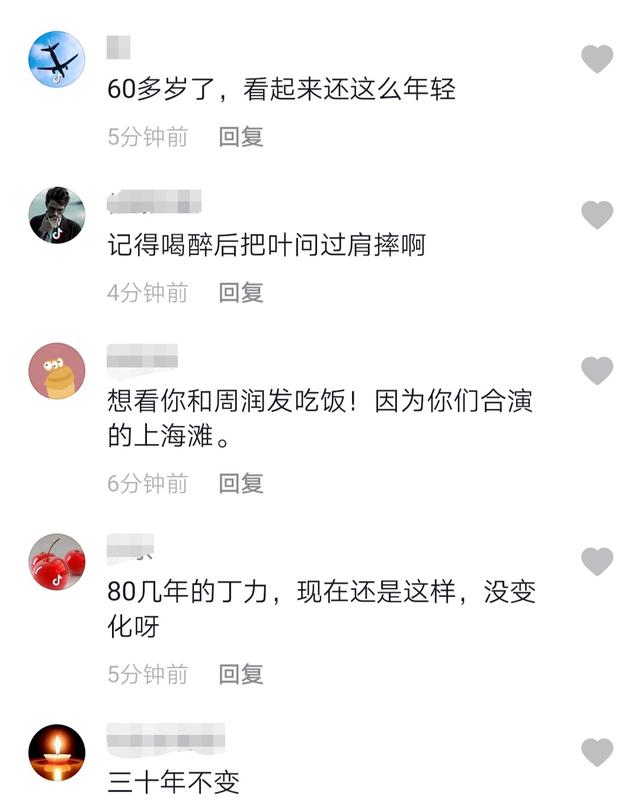Like the '80几年的丁力' comment
This screenshot has height=806, width=640.
pos(597,562)
